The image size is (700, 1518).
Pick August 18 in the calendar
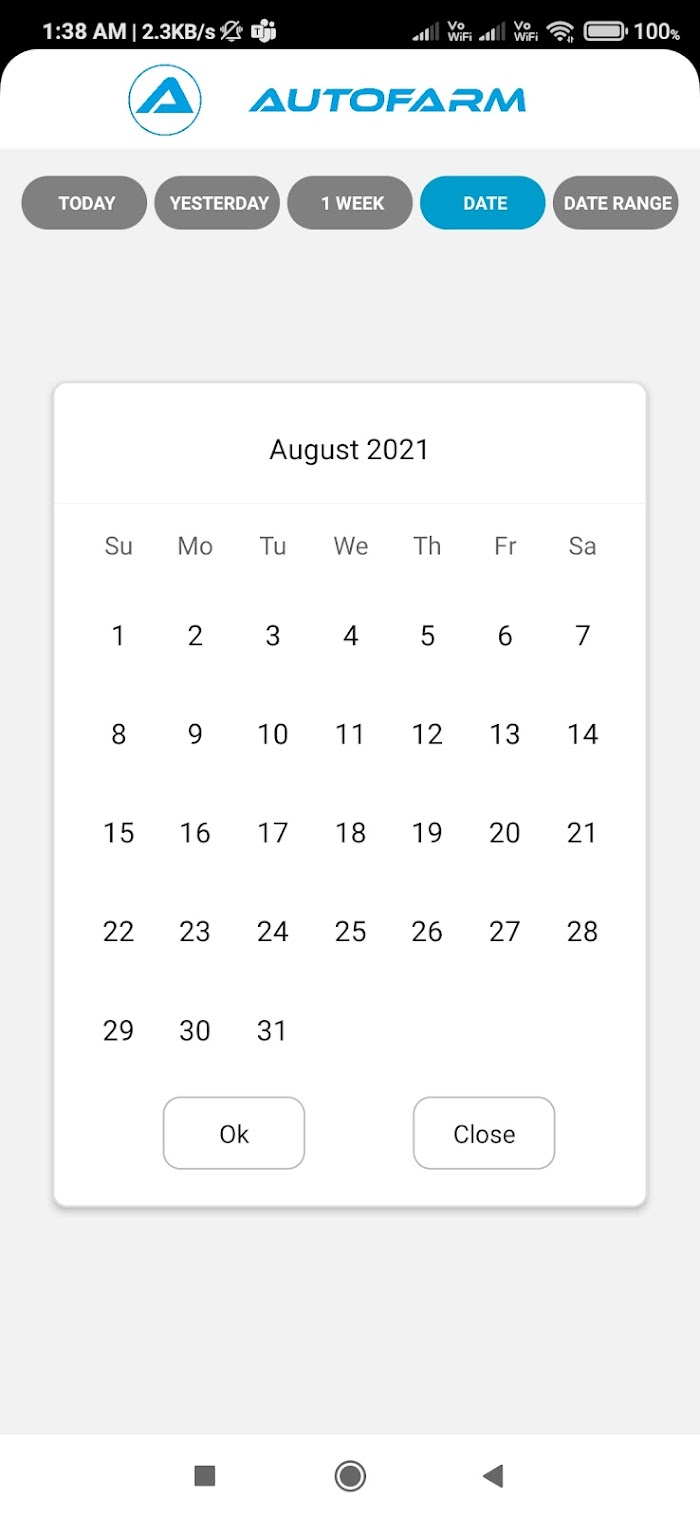350,833
